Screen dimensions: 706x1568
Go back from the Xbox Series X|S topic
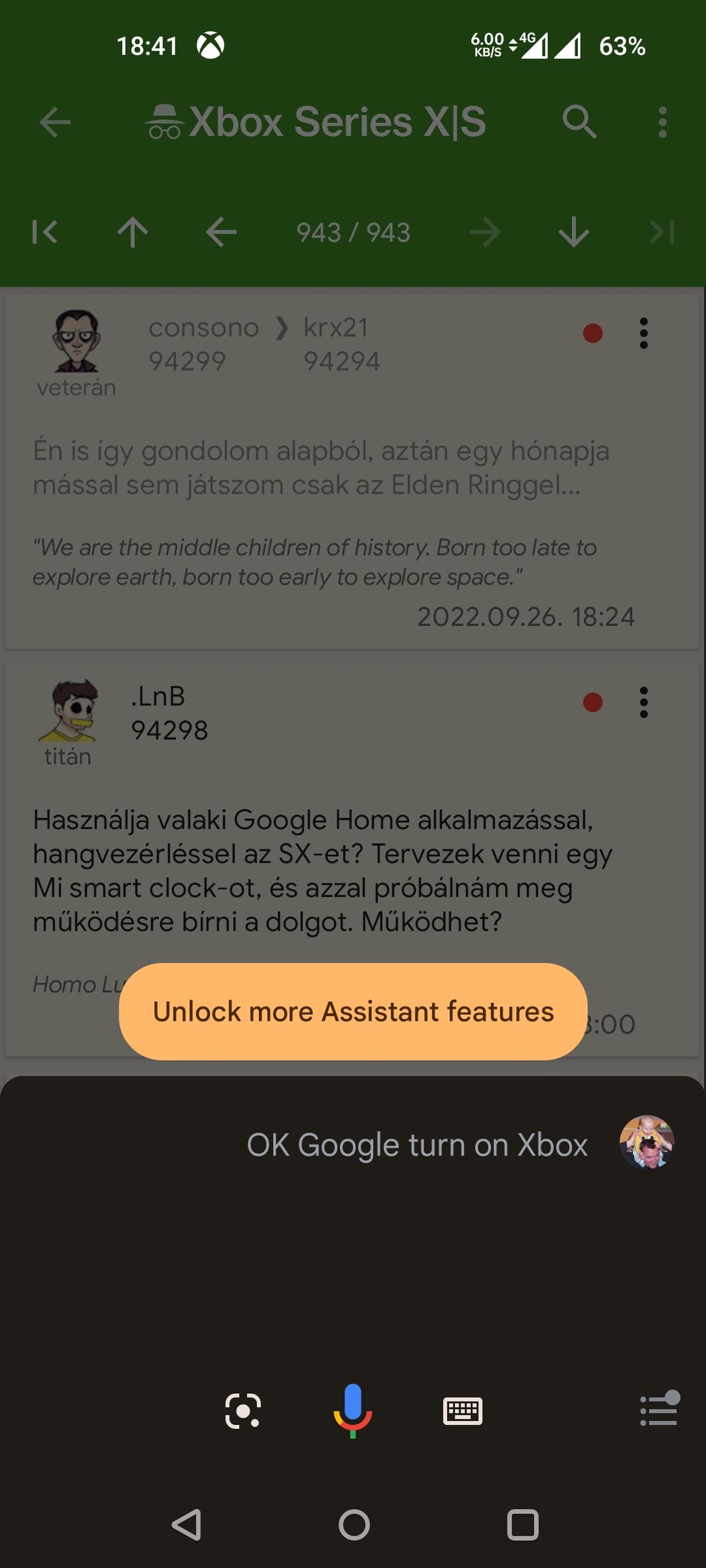tap(55, 123)
